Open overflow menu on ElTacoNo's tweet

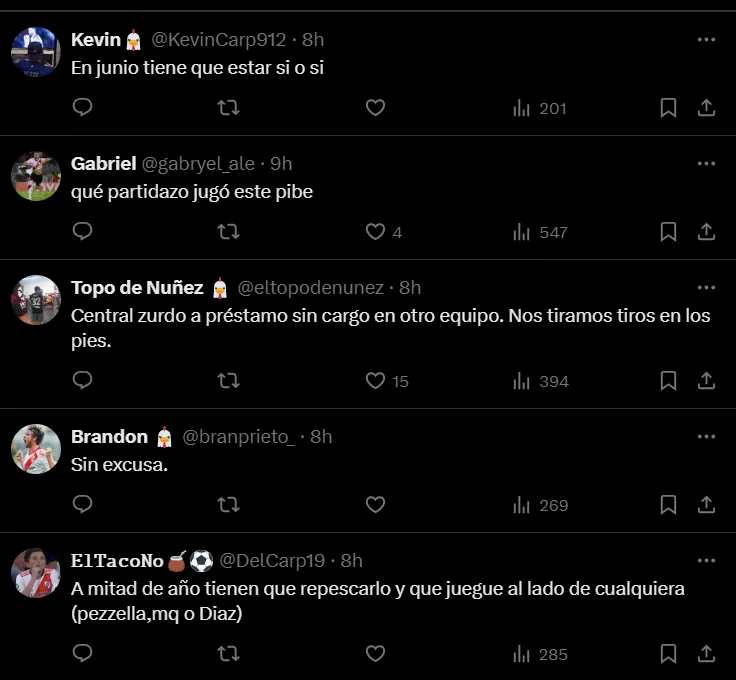(x=706, y=560)
